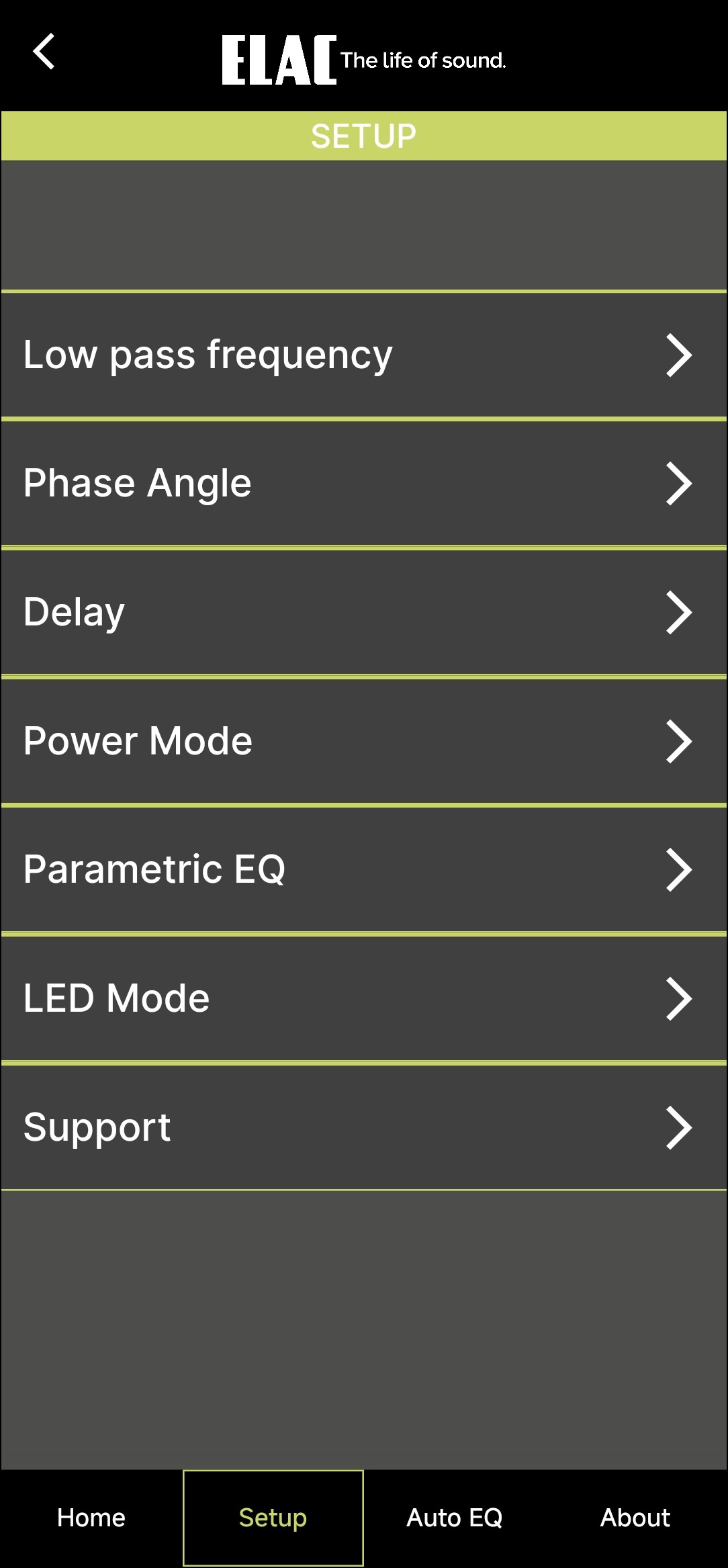This screenshot has width=728, height=1568.
Task: Open the Support page
Action: pyautogui.click(x=363, y=1127)
